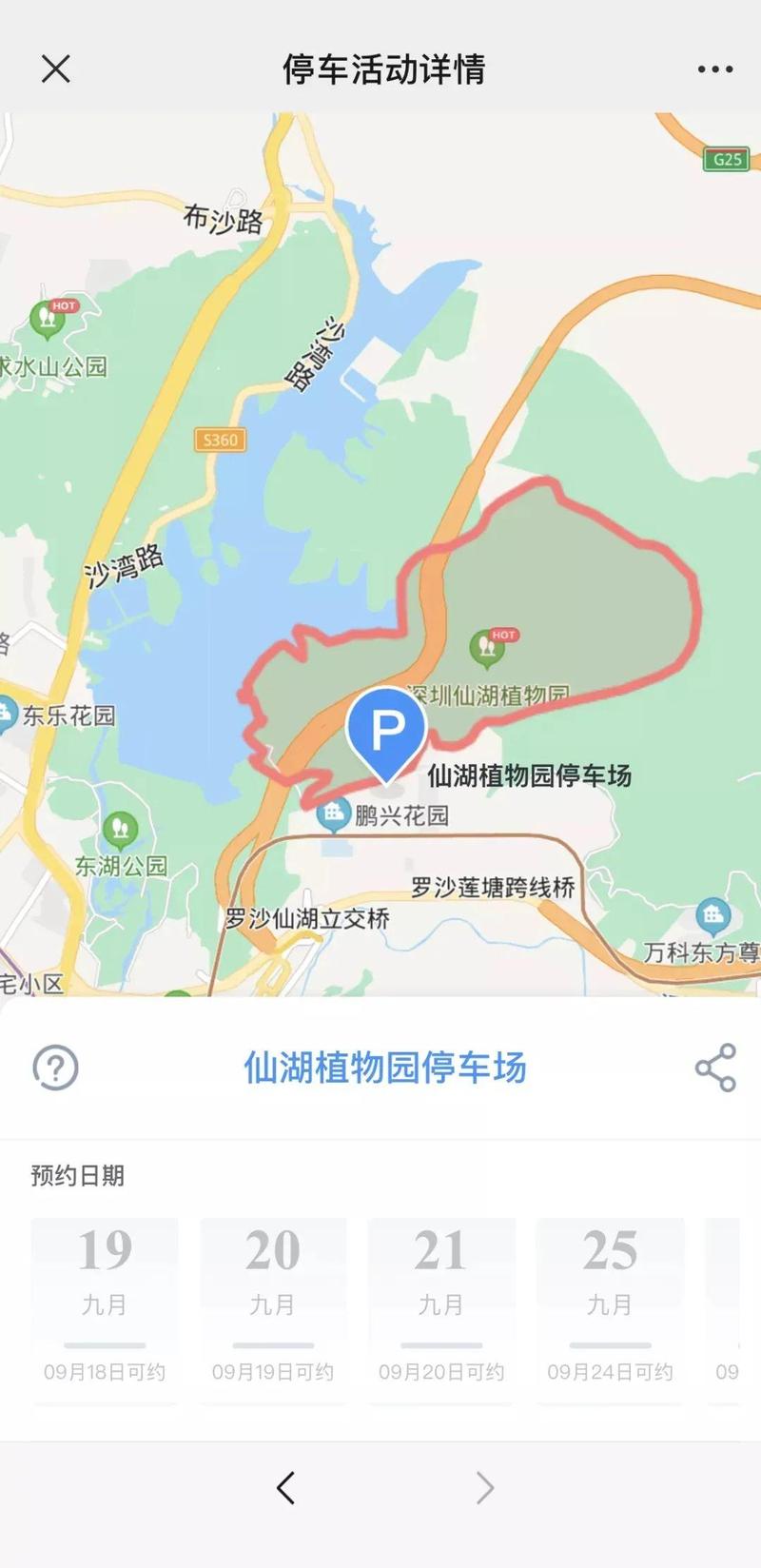Open the help question mark icon

point(56,1068)
